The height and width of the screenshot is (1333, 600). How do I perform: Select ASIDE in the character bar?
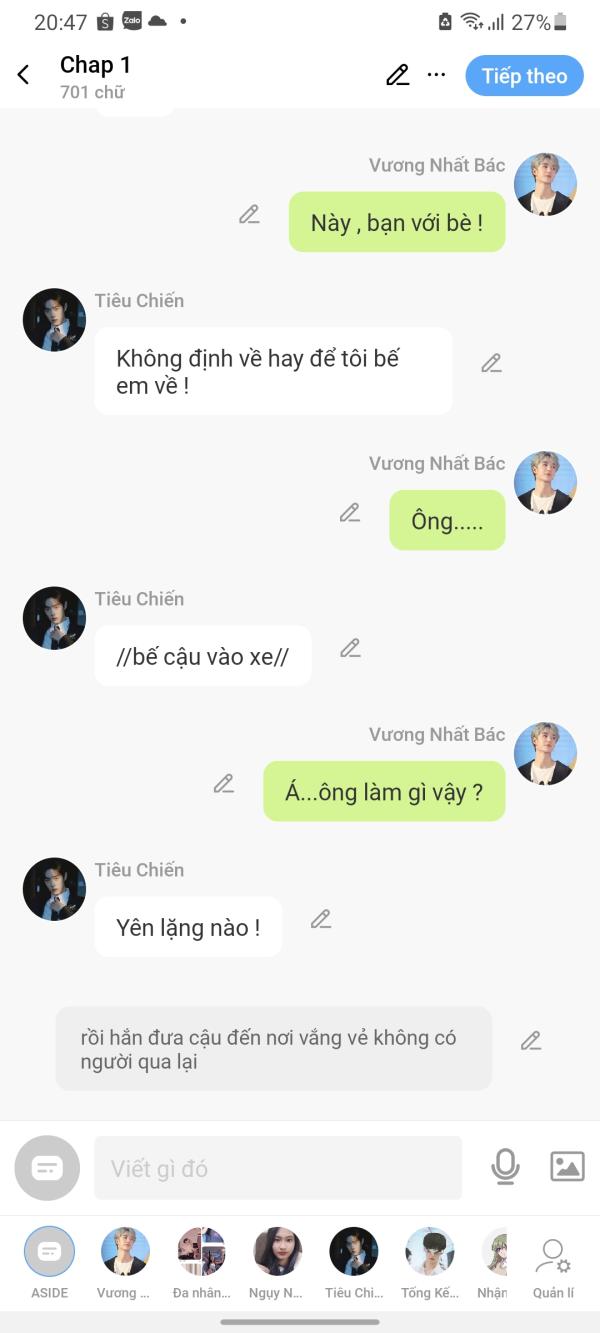pos(49,1261)
